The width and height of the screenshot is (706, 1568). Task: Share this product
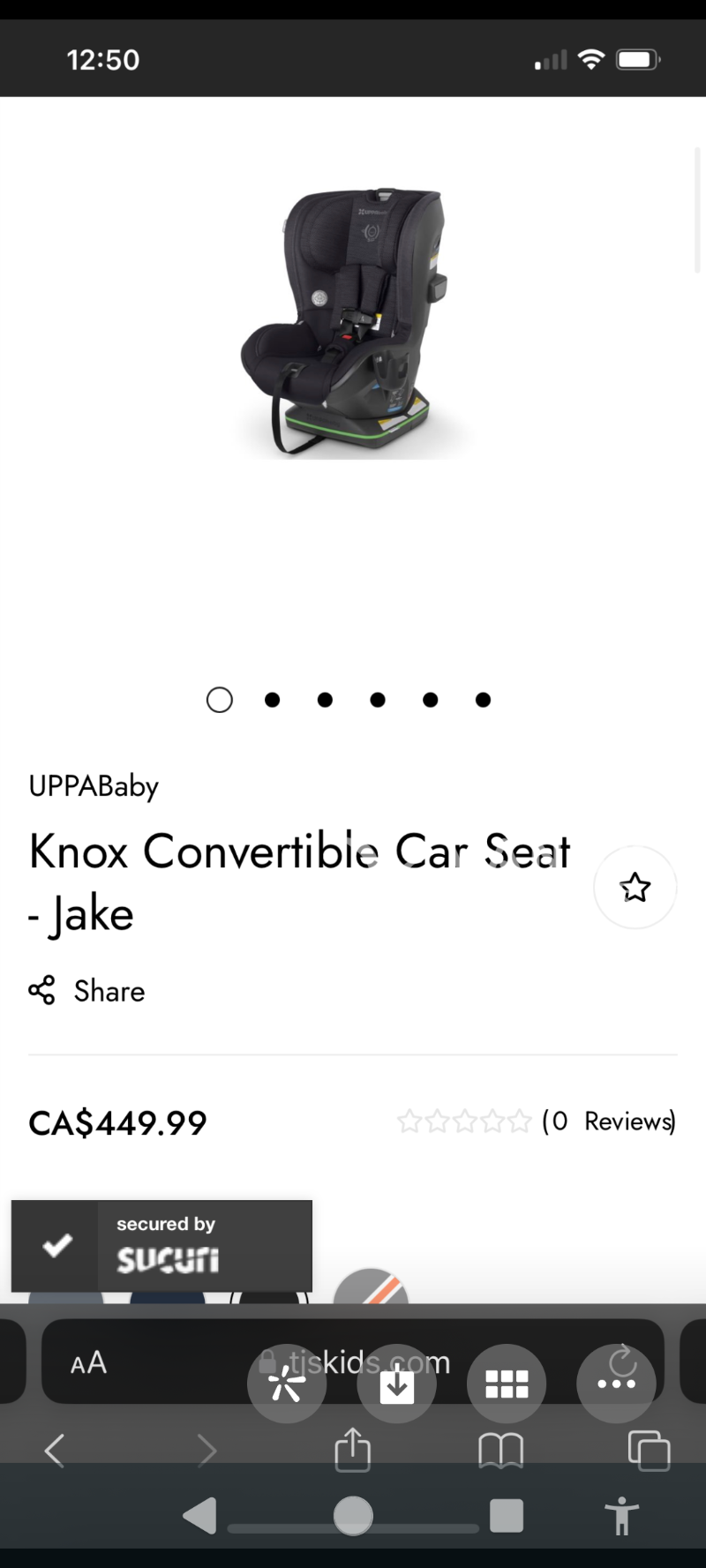(x=86, y=991)
